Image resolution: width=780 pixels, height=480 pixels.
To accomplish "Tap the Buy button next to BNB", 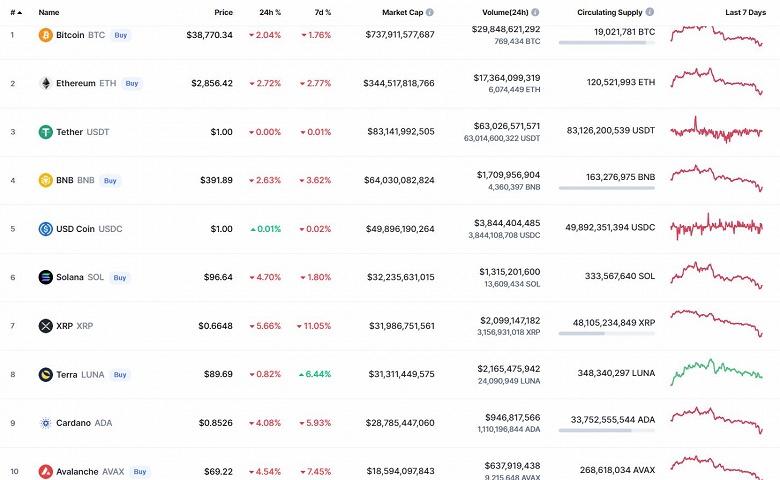I will (x=110, y=180).
